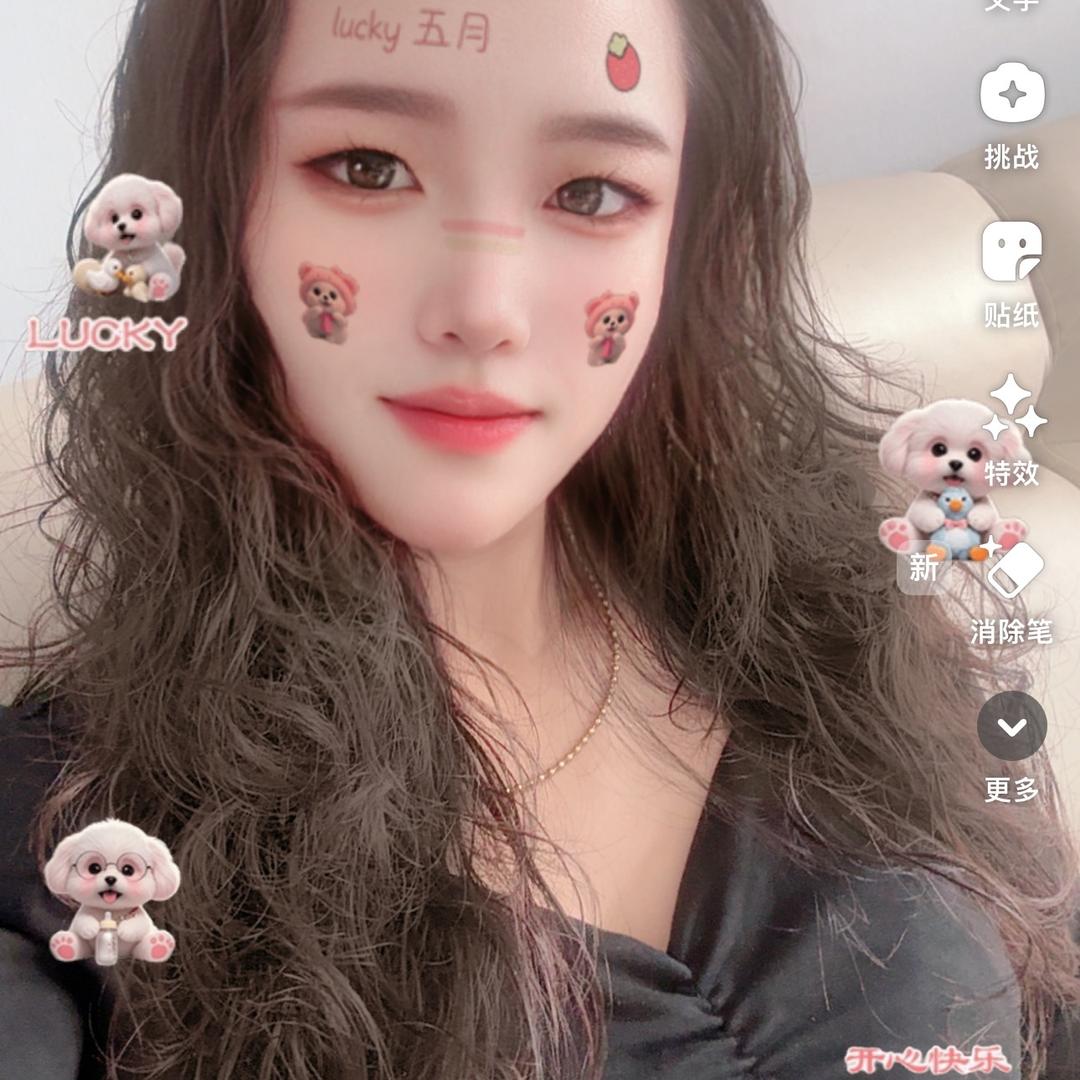Open the 挑战 challenge tool

(x=1011, y=97)
